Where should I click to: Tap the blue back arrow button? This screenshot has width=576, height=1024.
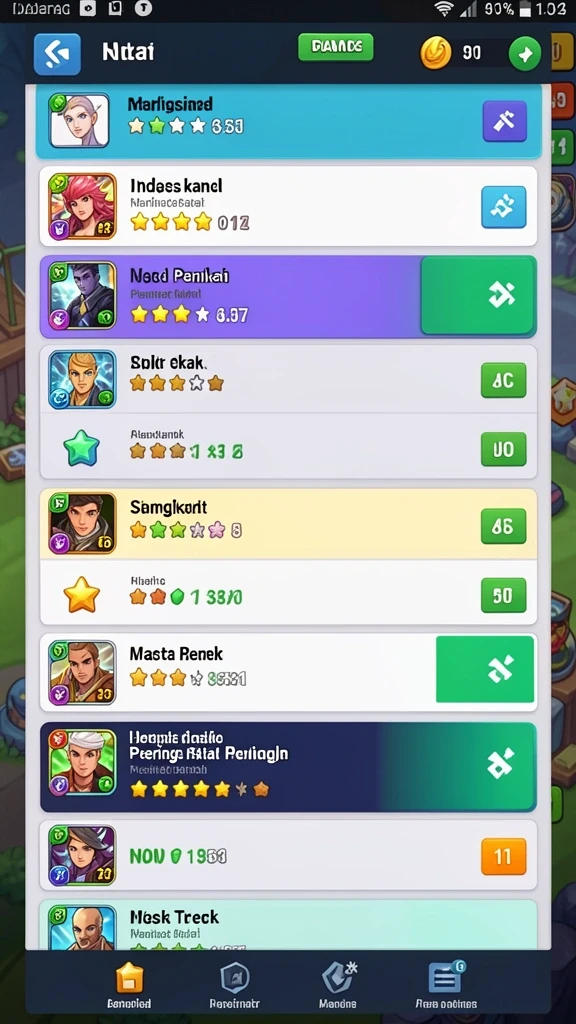[x=57, y=54]
